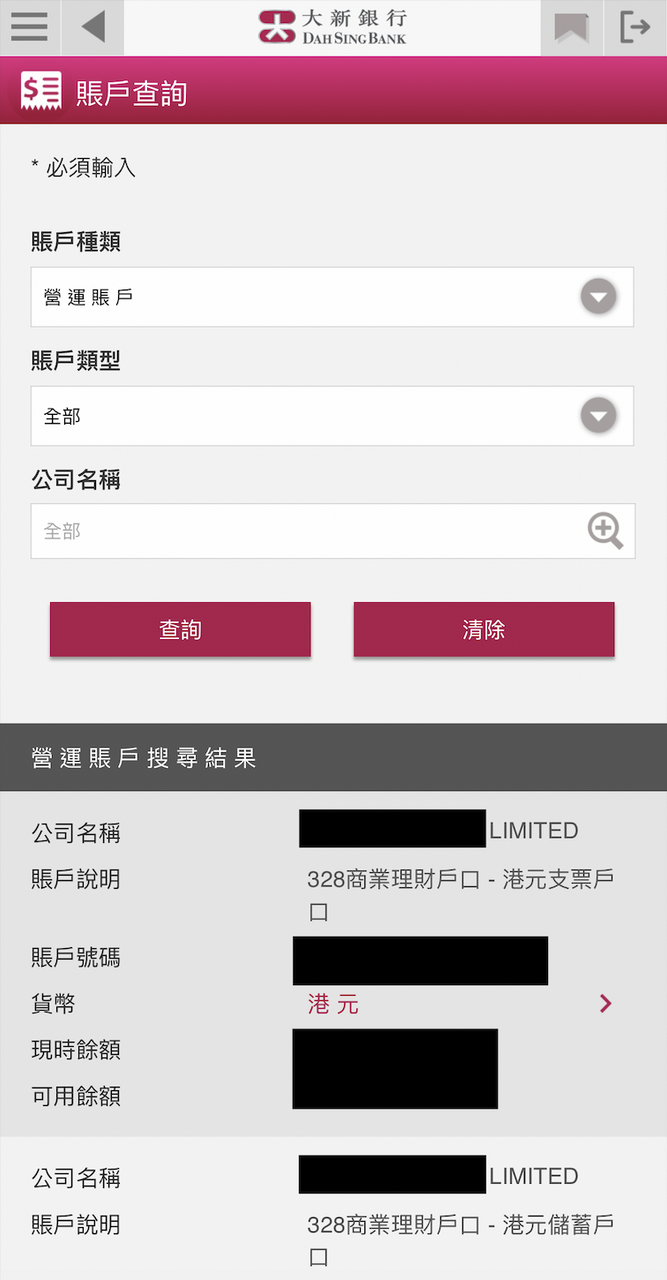The height and width of the screenshot is (1280, 667).
Task: Log out using the exit icon
Action: (x=635, y=27)
